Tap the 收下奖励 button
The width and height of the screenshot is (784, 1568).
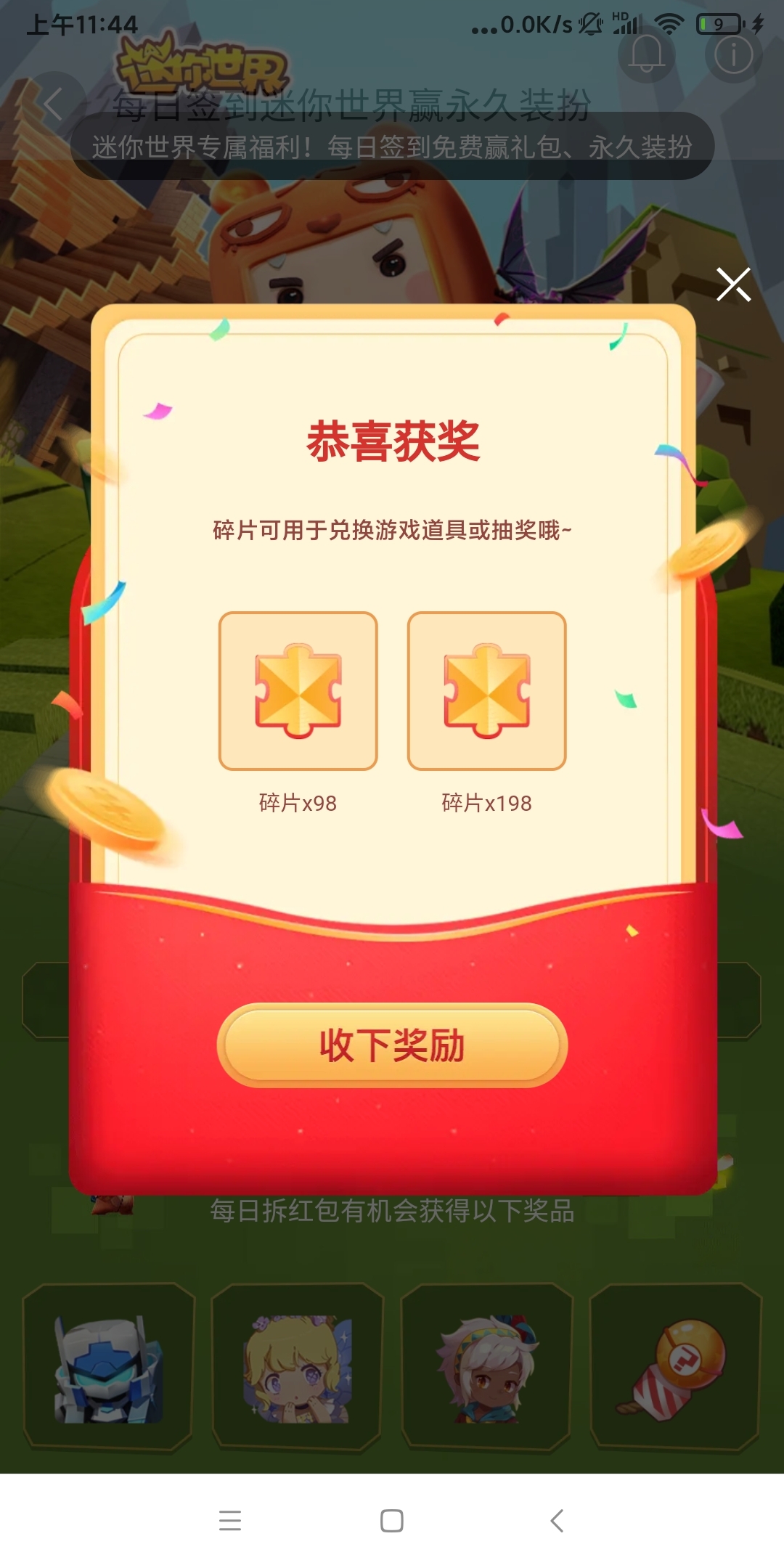(392, 1045)
